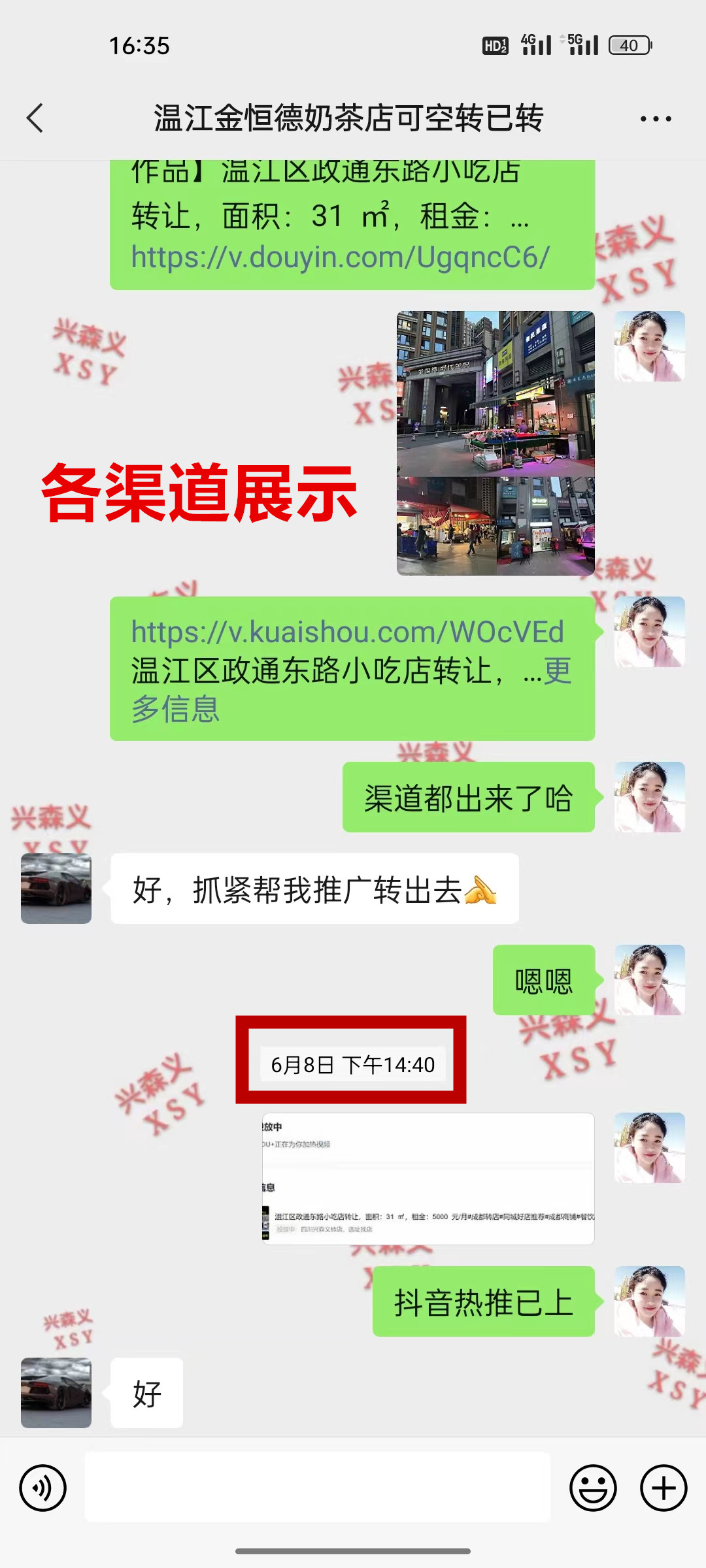Open the v.kuaishou.com link
706x1568 pixels.
pos(347,632)
